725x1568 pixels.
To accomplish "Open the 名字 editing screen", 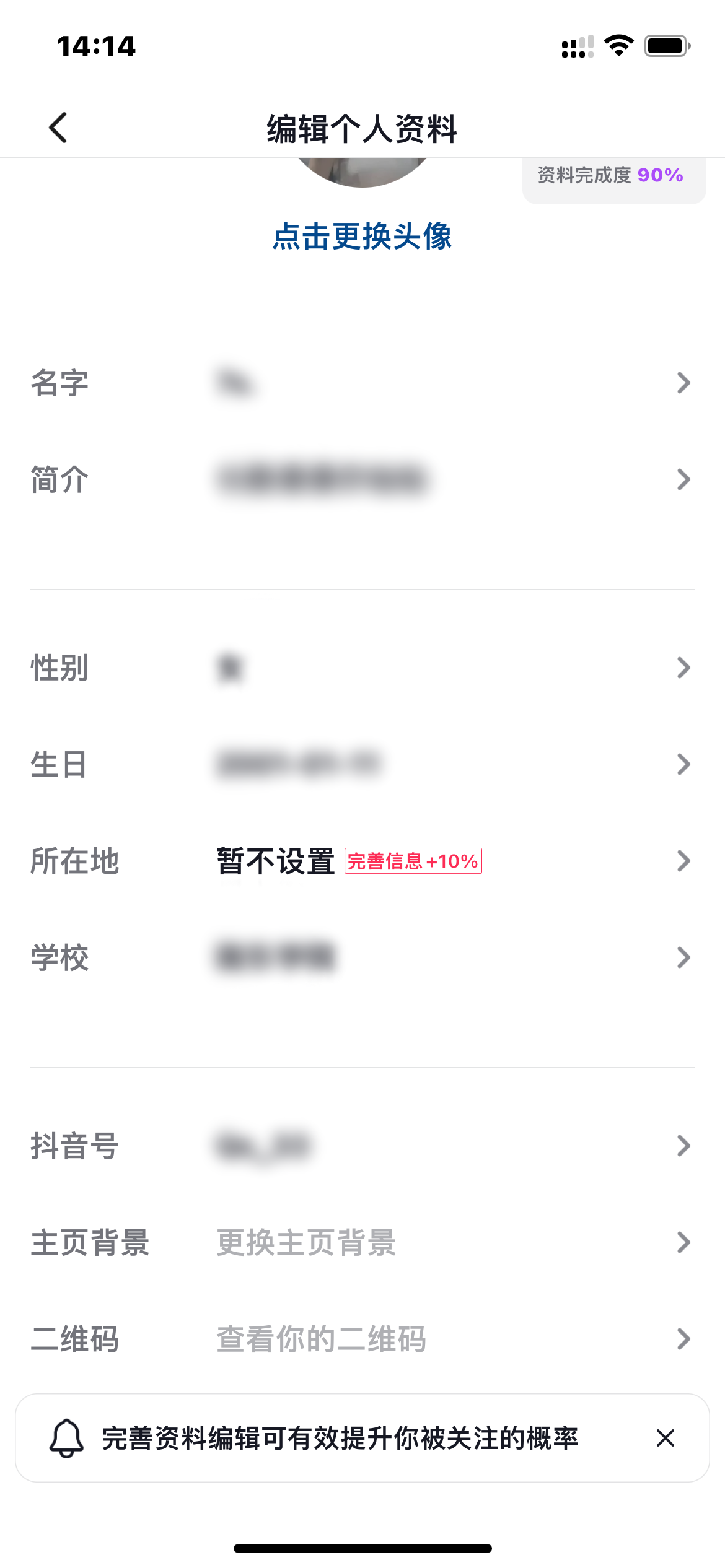I will pyautogui.click(x=362, y=383).
